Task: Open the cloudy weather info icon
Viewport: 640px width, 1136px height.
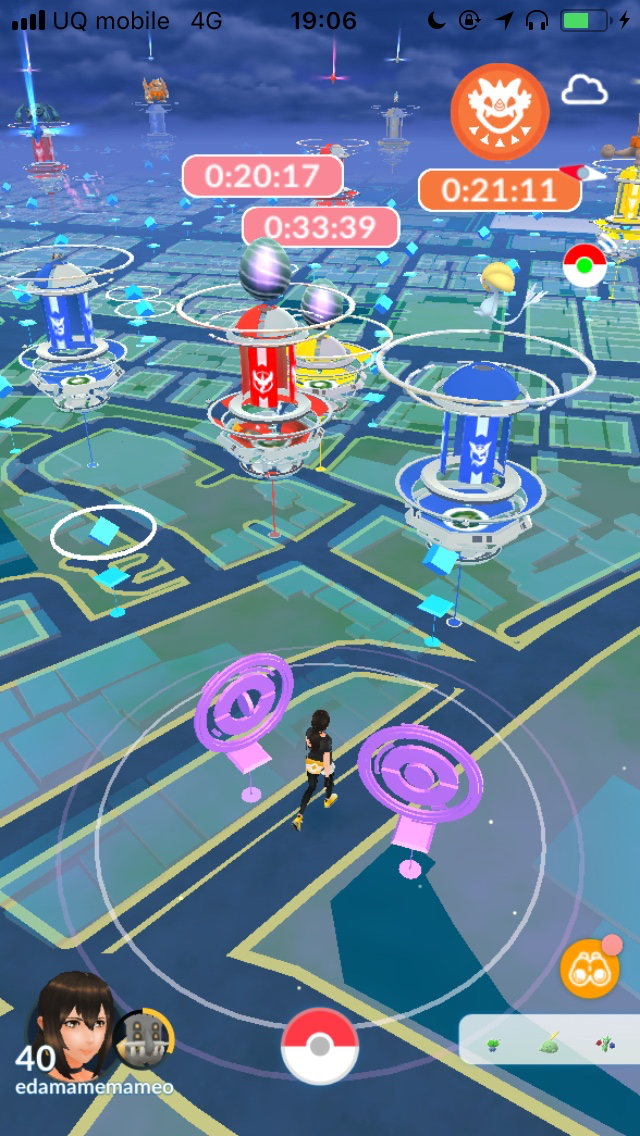Action: pos(585,91)
